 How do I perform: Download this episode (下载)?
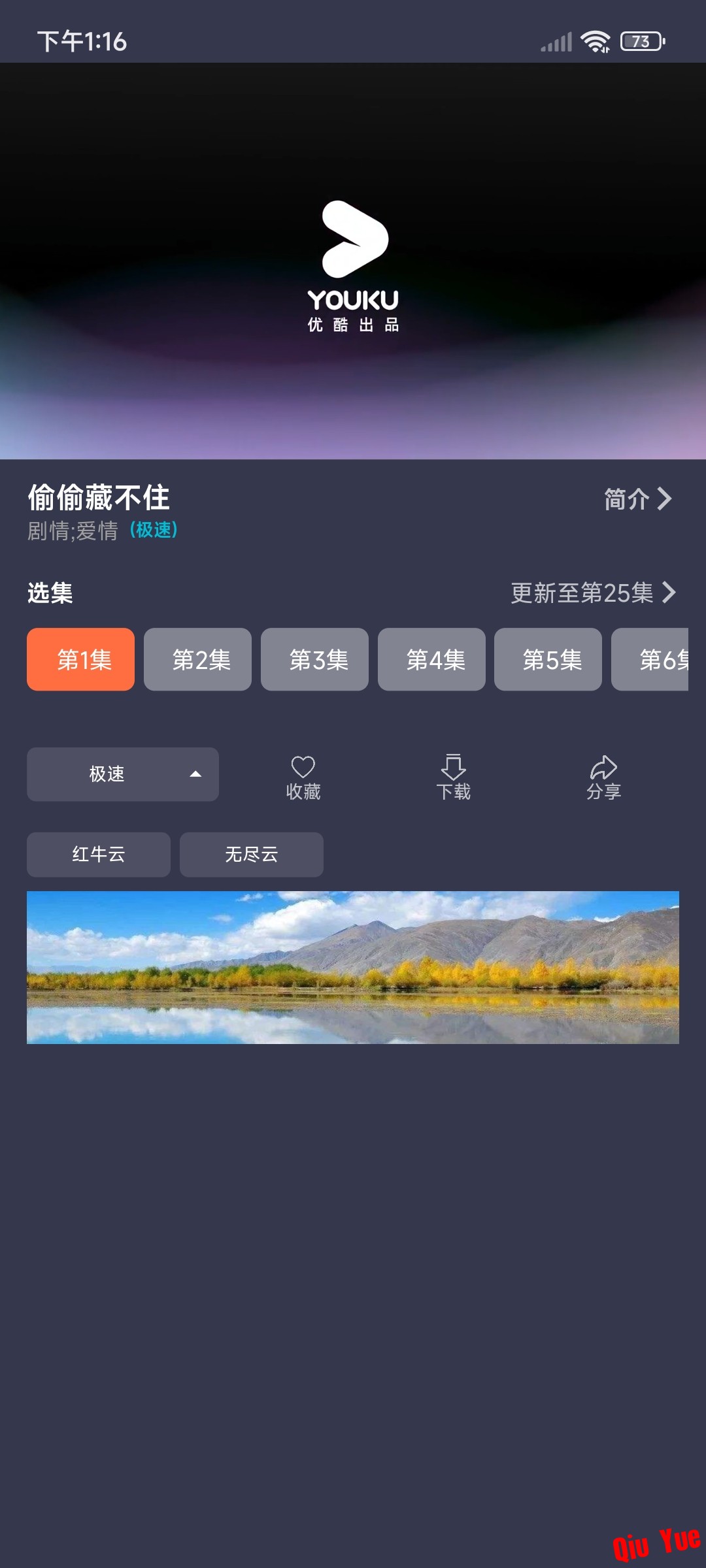453,777
